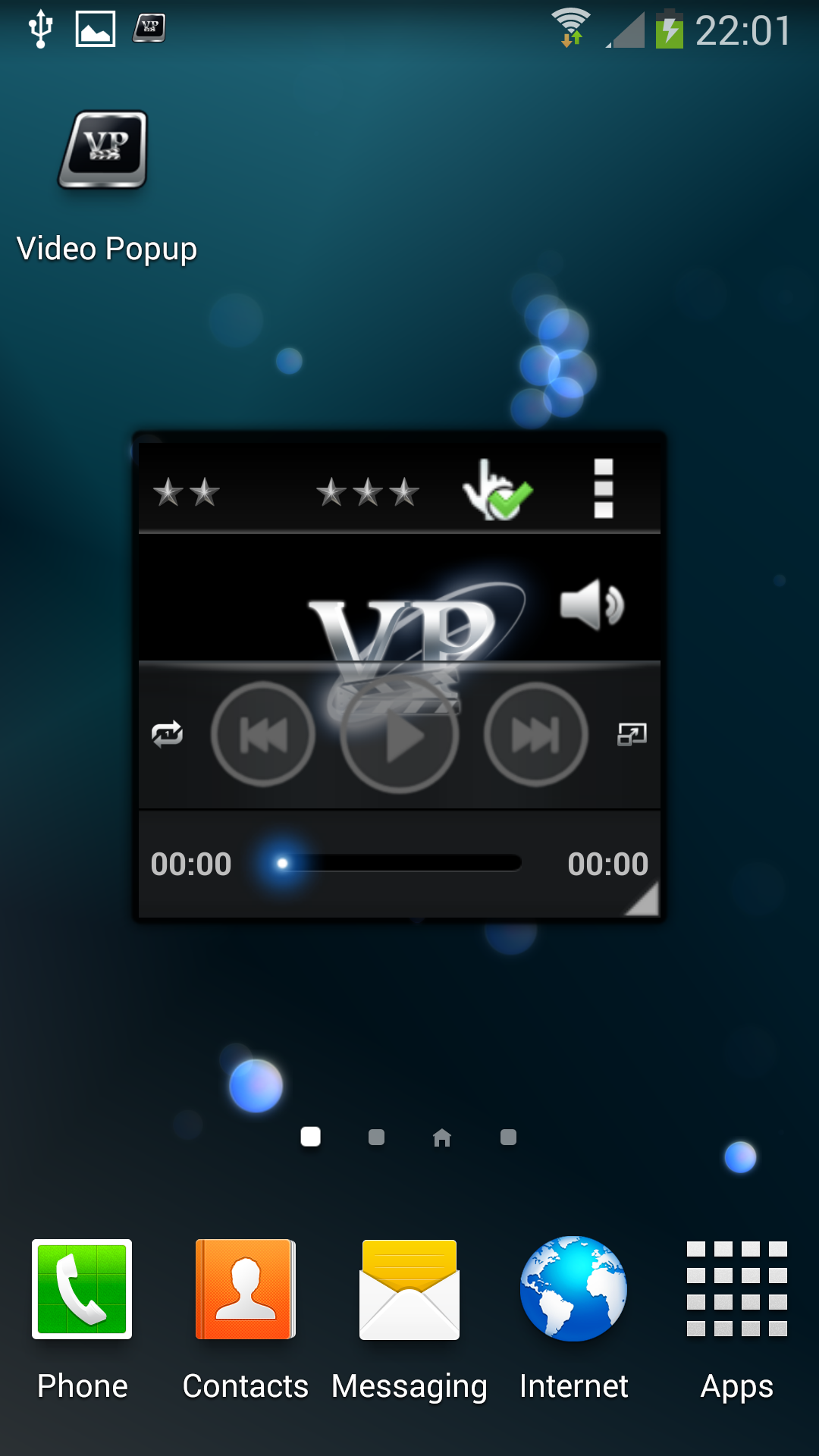Screen dimensions: 819x1456
Task: Jump to the home page indicator
Action: click(x=442, y=1137)
